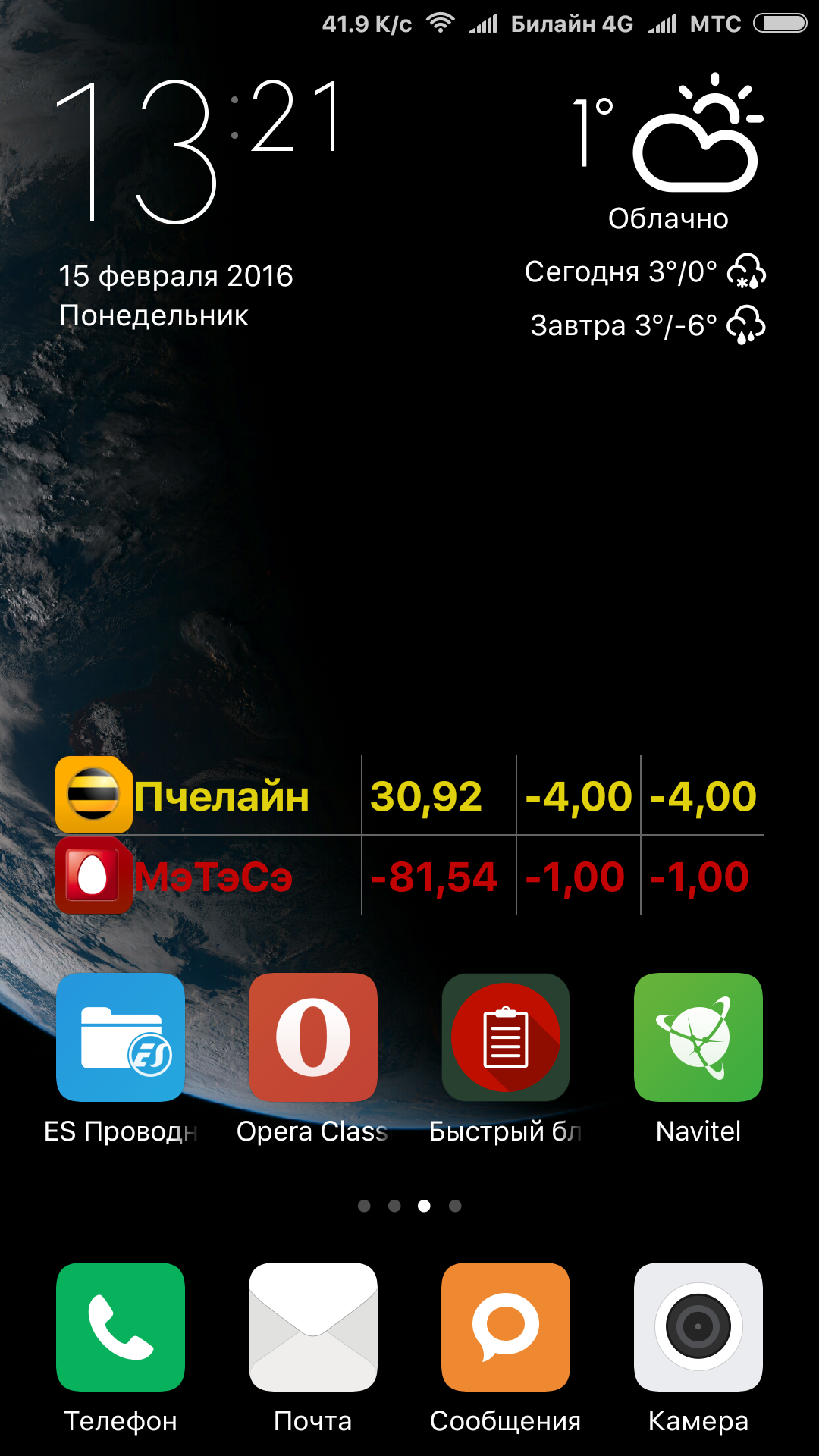The image size is (819, 1456).
Task: Open the Почта mail app
Action: point(313,1327)
